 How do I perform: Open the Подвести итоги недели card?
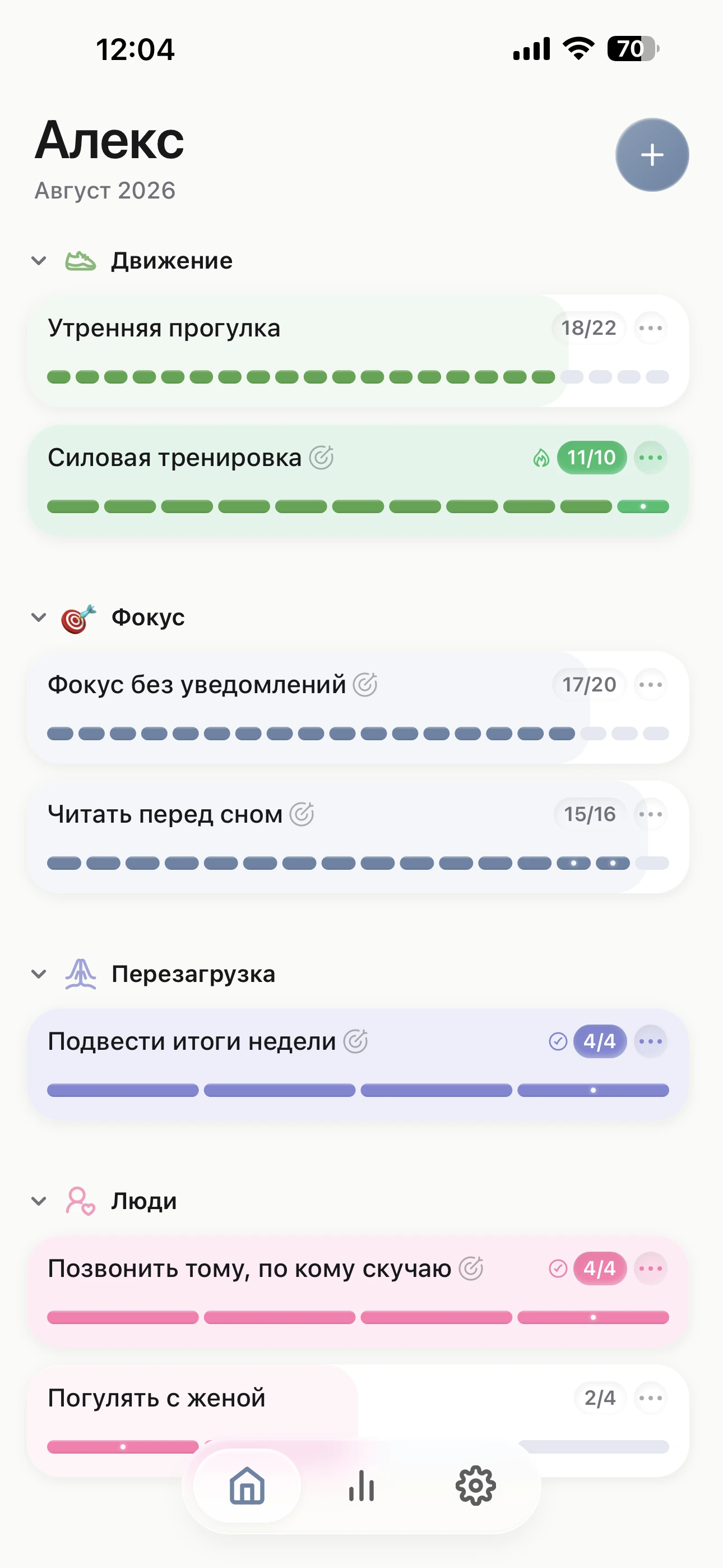point(358,1064)
